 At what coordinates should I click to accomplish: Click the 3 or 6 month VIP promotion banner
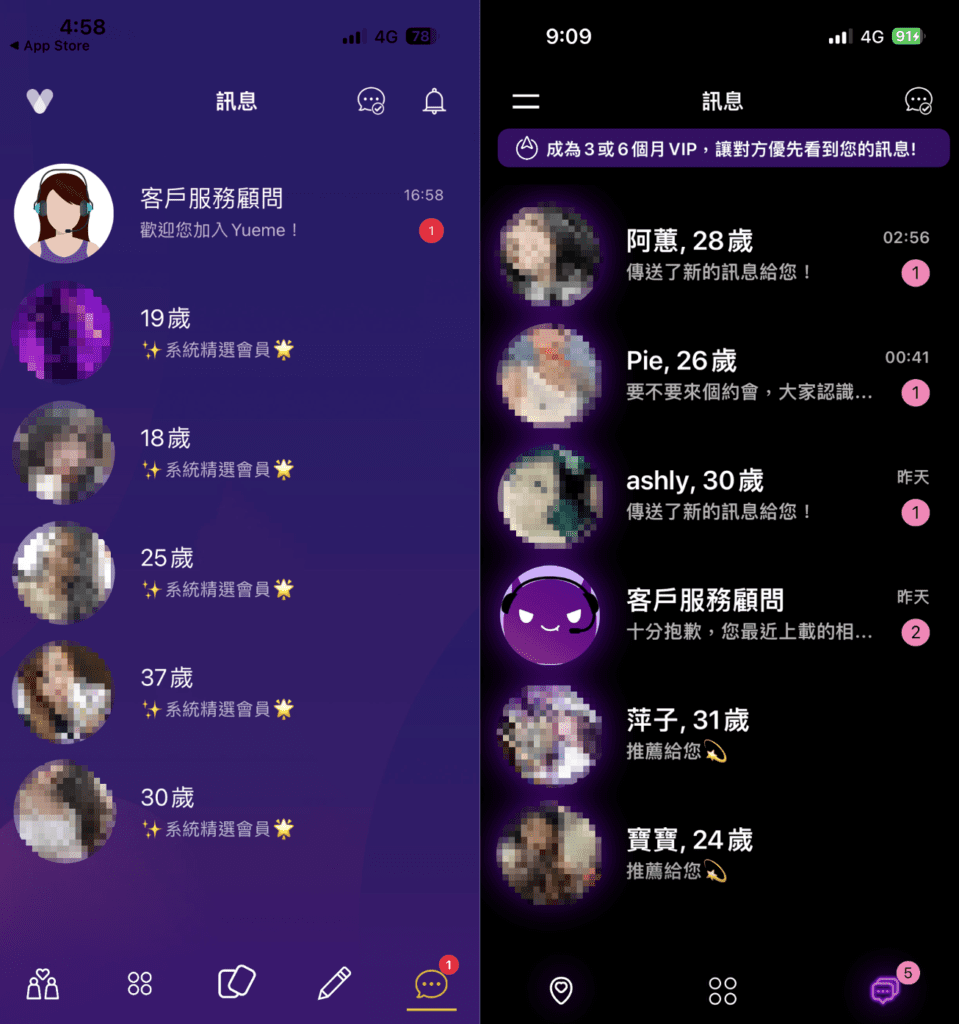coord(722,147)
